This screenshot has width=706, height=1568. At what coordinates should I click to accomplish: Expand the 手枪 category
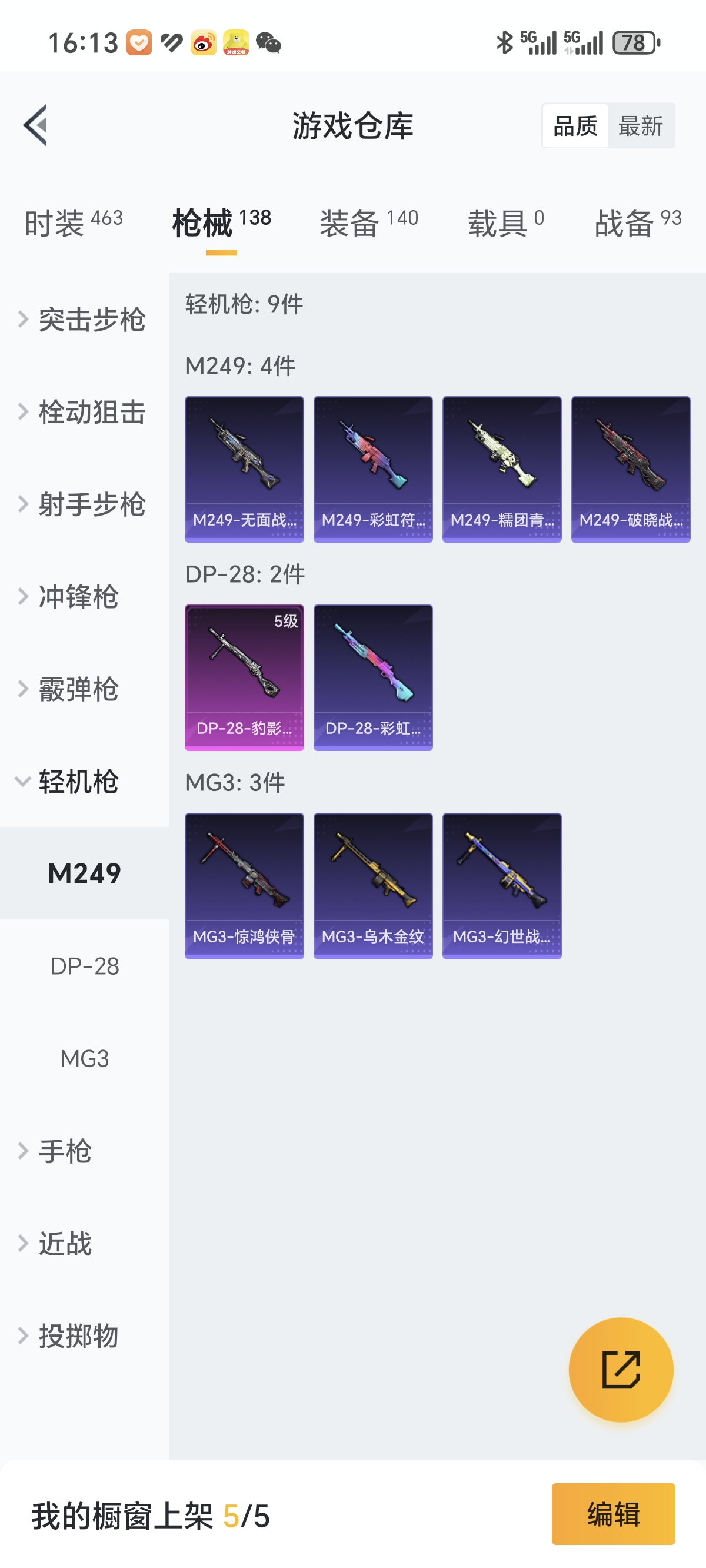click(65, 1151)
